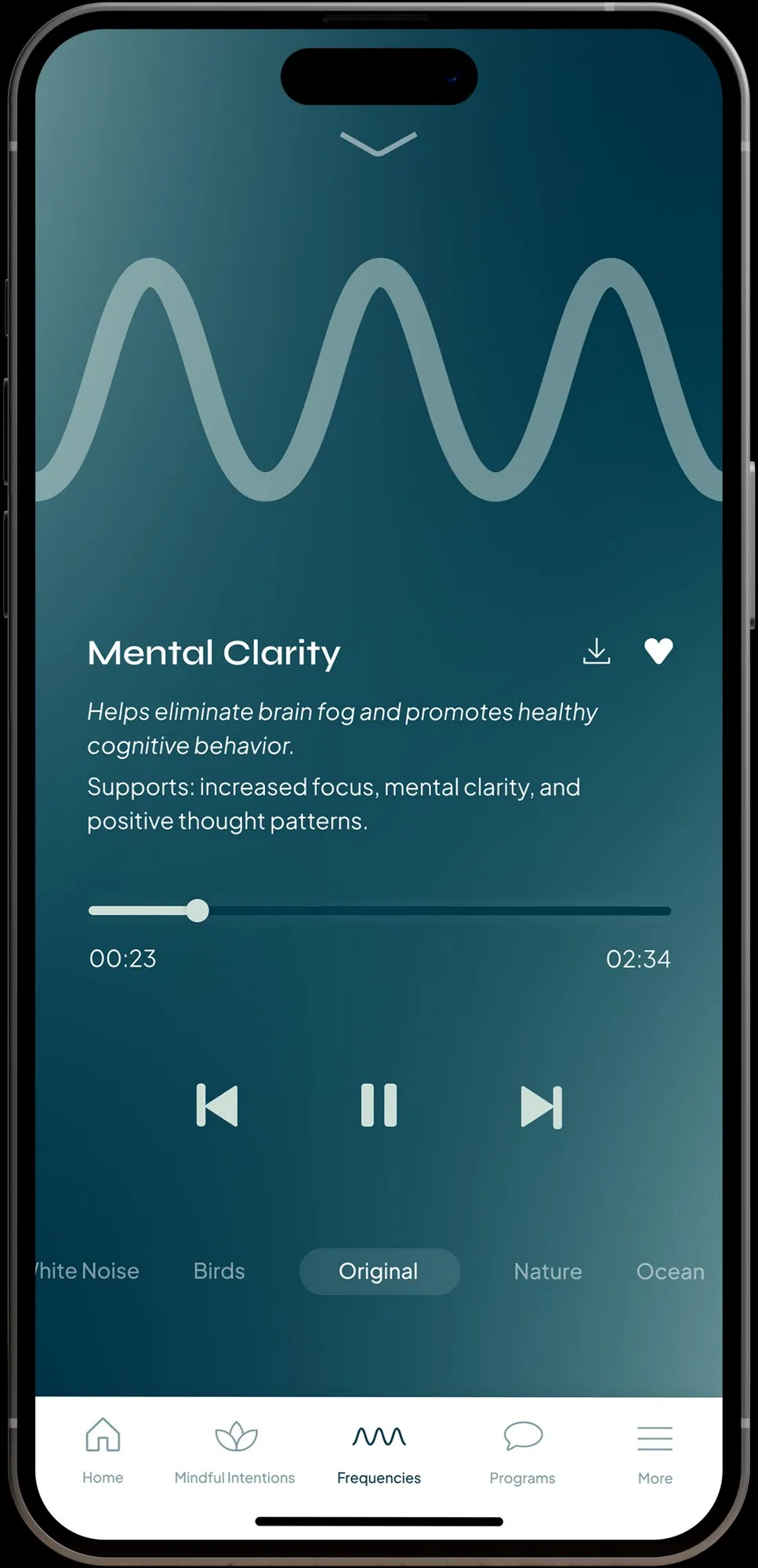Open the Mindful Intentions tab
The height and width of the screenshot is (1568, 758).
(235, 1452)
